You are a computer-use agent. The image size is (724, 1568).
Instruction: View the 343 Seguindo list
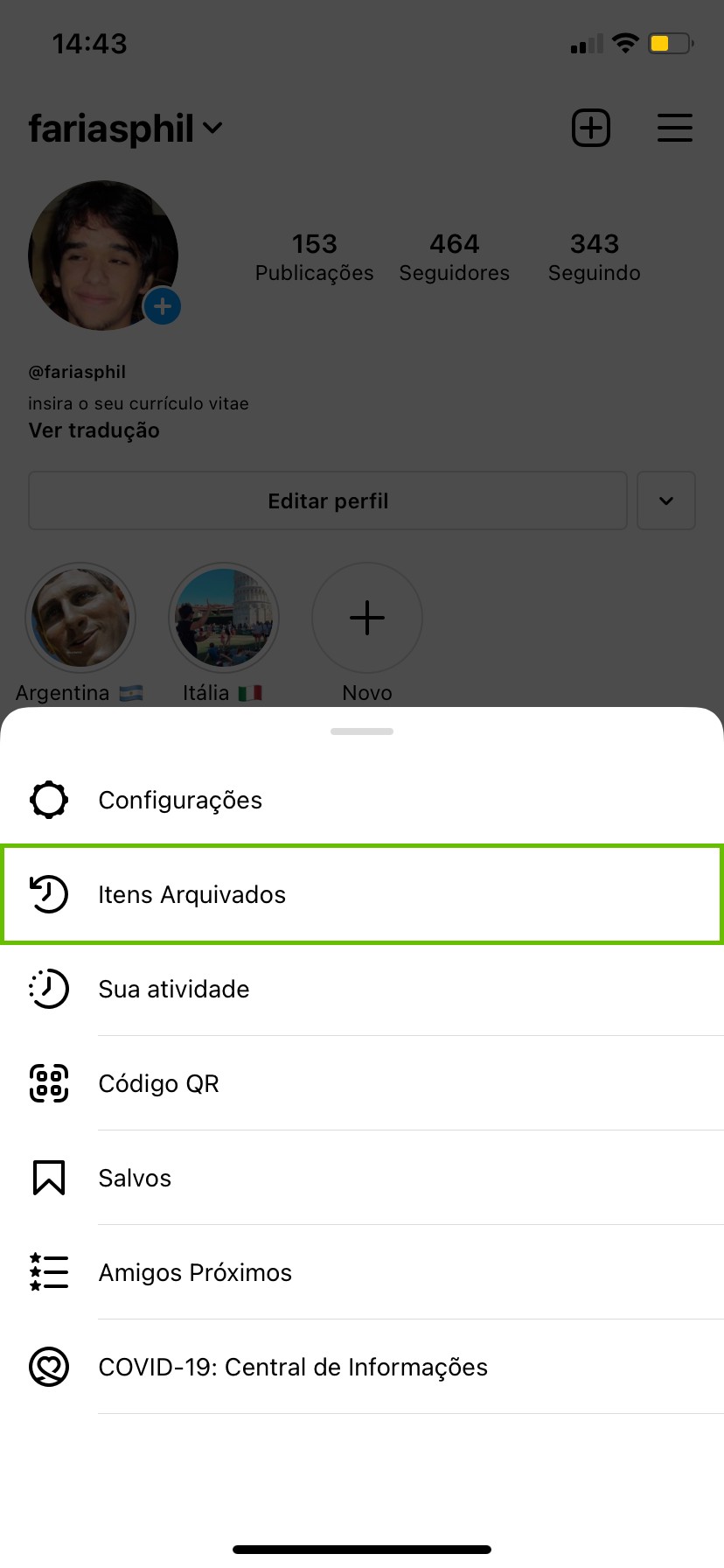click(x=595, y=257)
